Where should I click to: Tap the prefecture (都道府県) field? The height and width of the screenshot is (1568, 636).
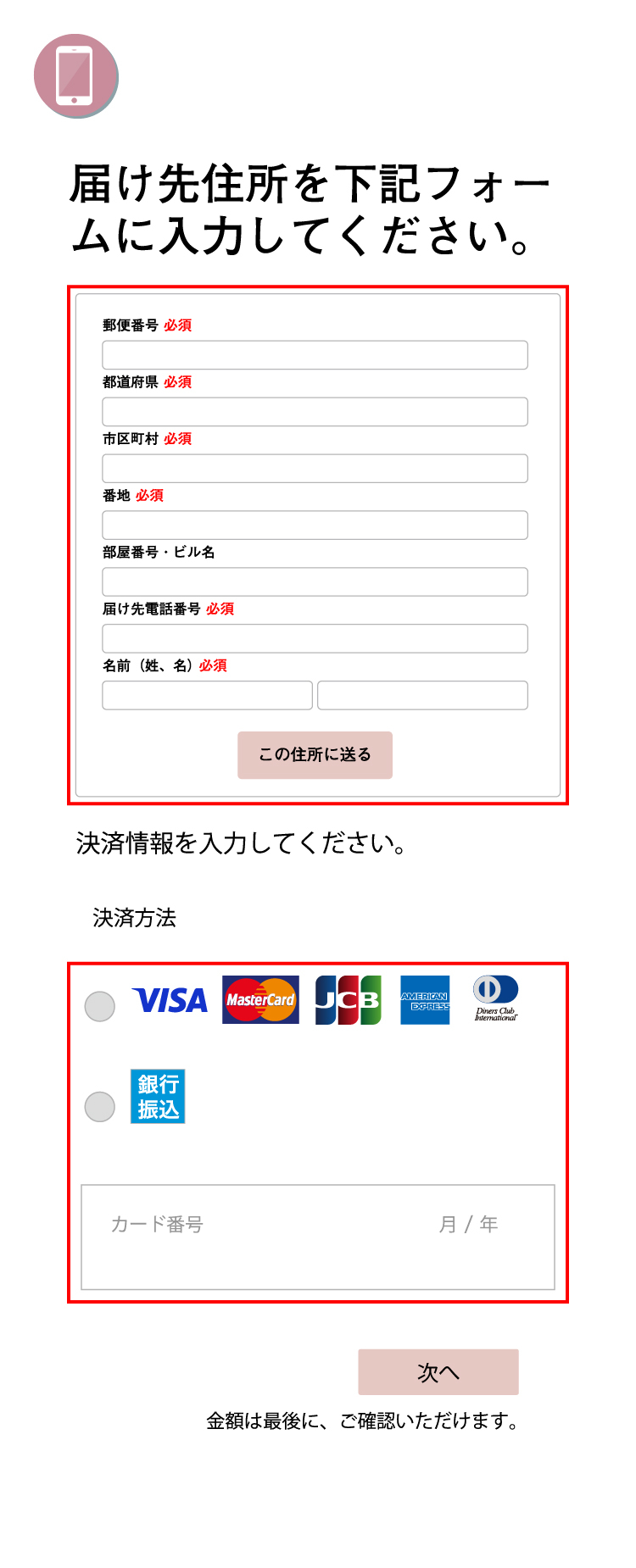click(x=315, y=412)
